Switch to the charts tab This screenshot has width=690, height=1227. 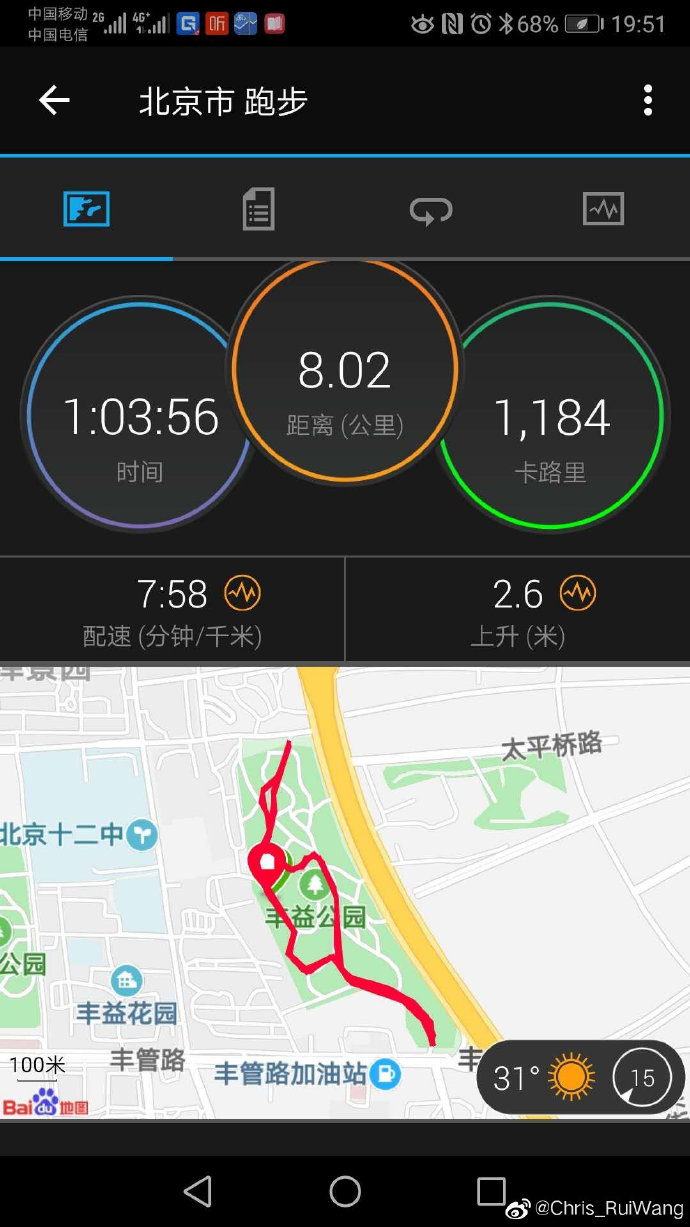pos(603,209)
